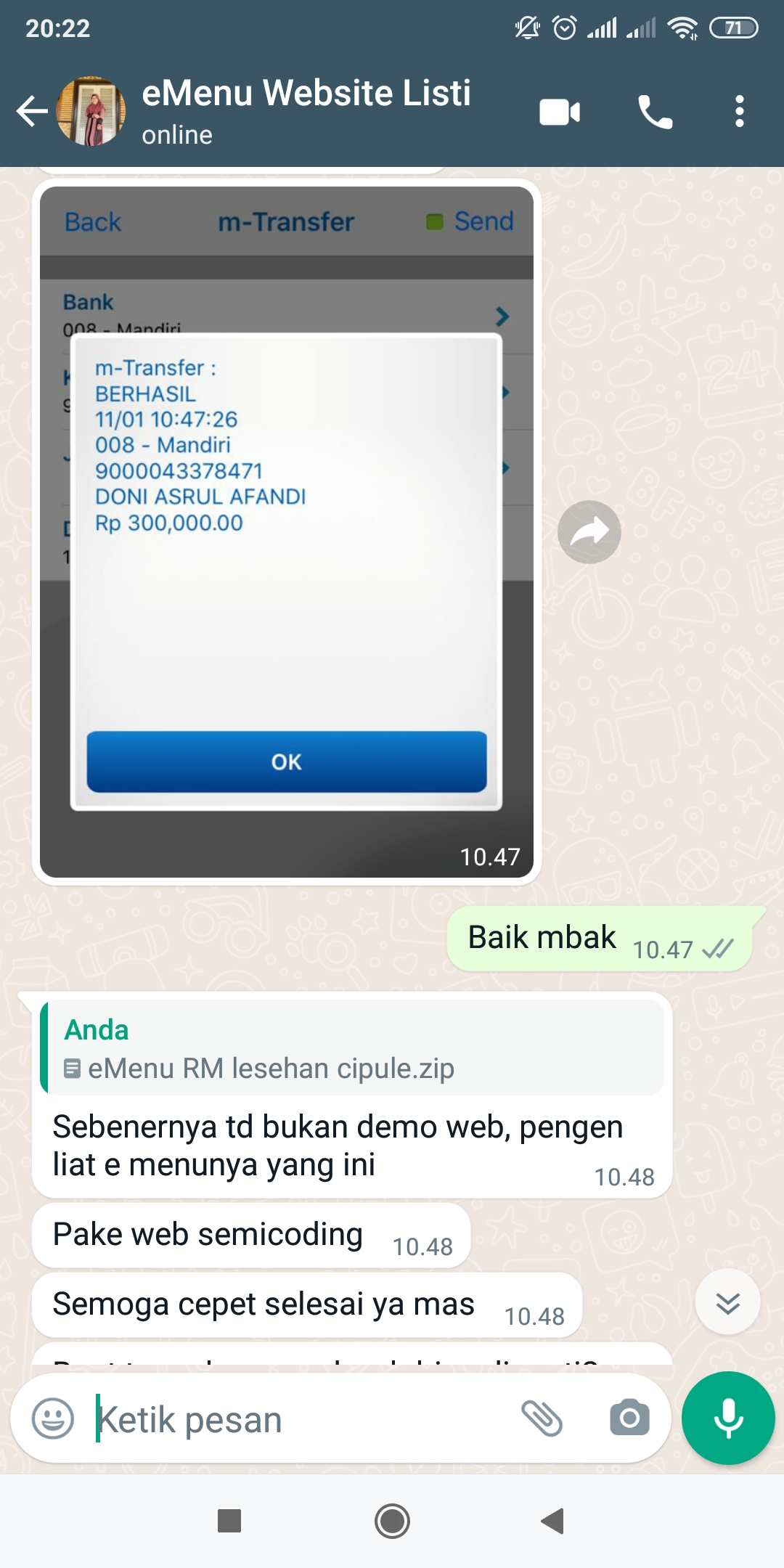Forward the m-Transfer image

point(589,532)
